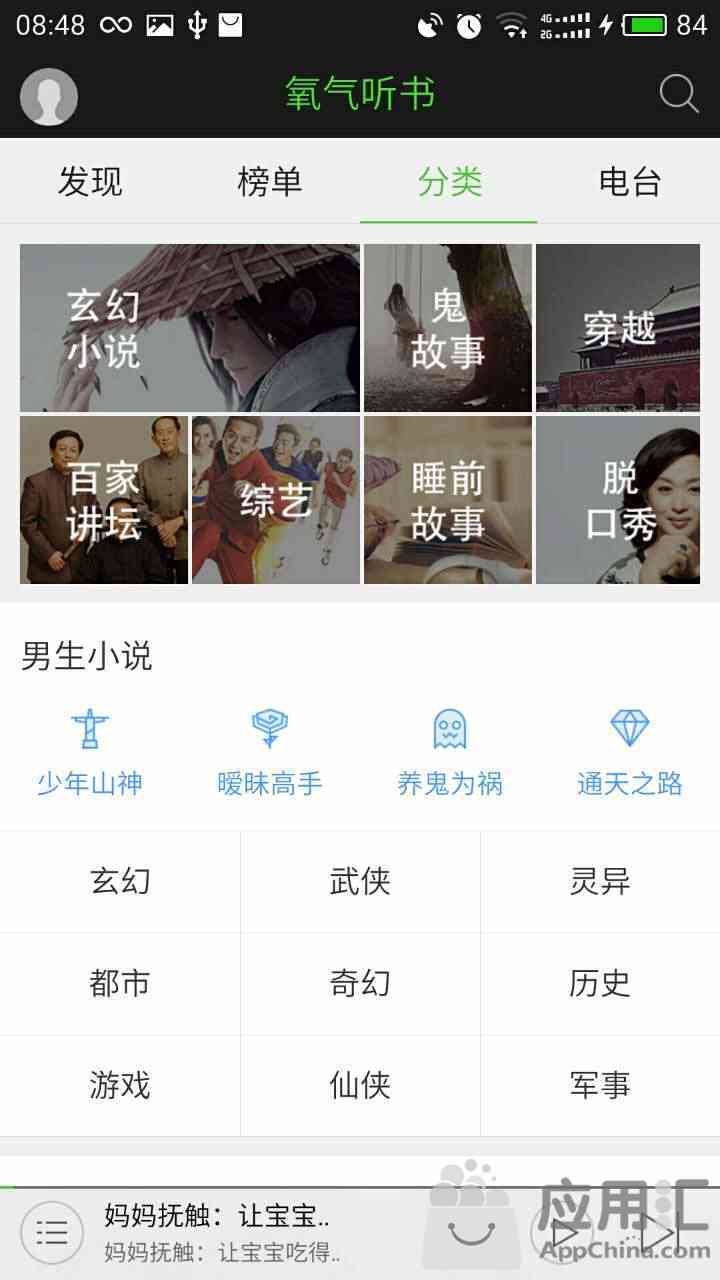Open the book 养鬼为祸
Screen dimensions: 720x1280
(450, 752)
